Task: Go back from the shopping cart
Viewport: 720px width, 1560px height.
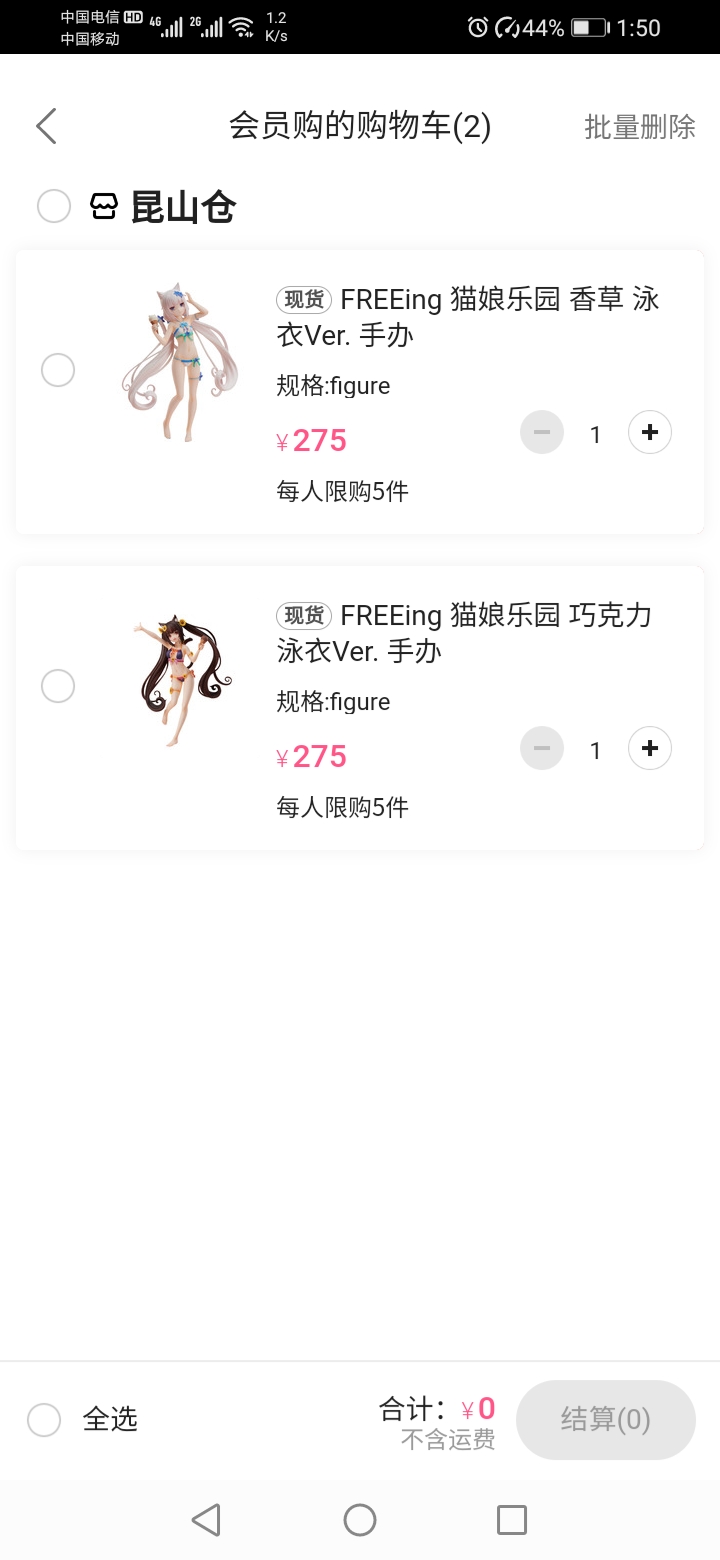Action: [46, 127]
